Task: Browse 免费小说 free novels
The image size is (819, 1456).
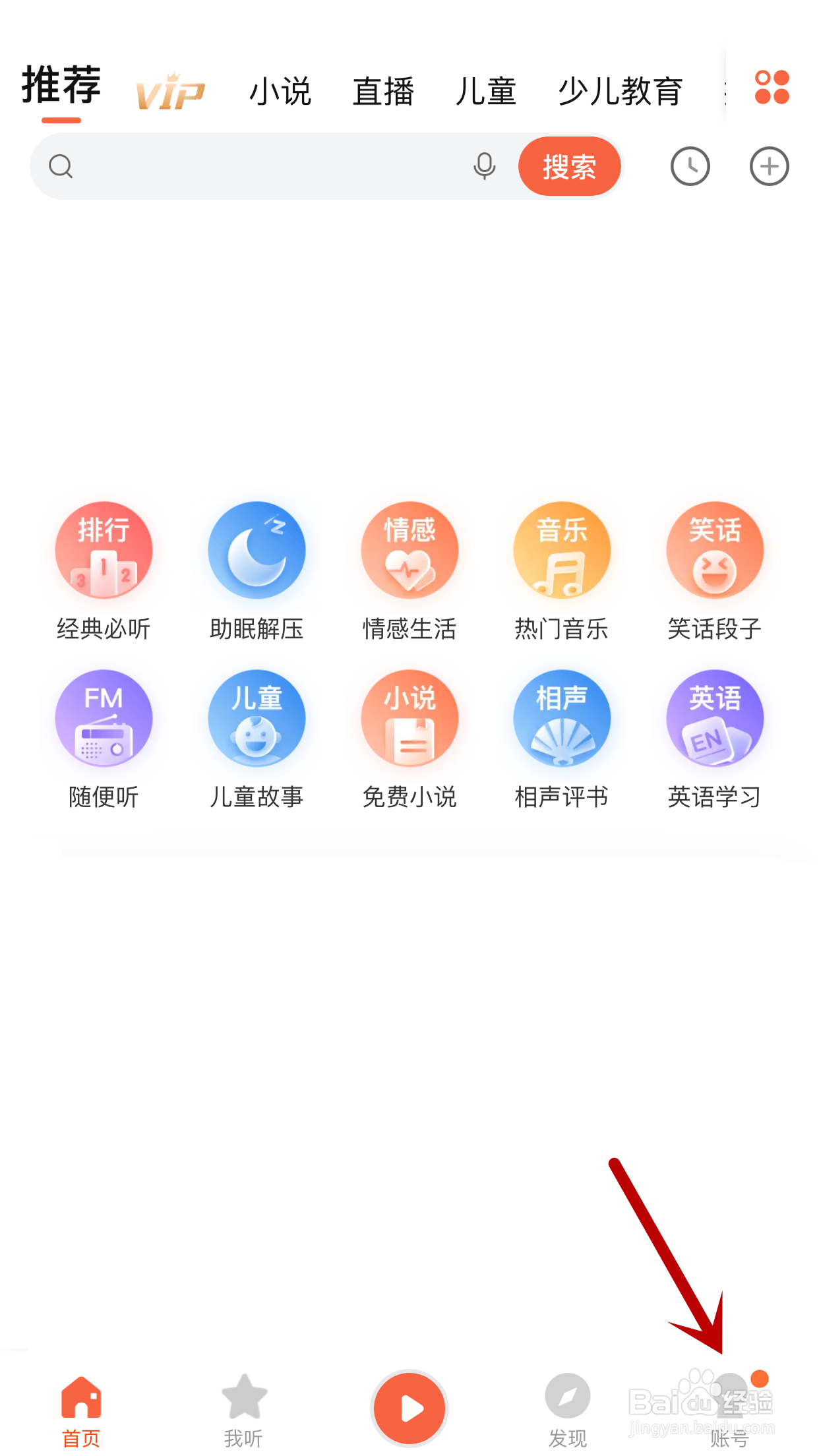Action: (409, 739)
